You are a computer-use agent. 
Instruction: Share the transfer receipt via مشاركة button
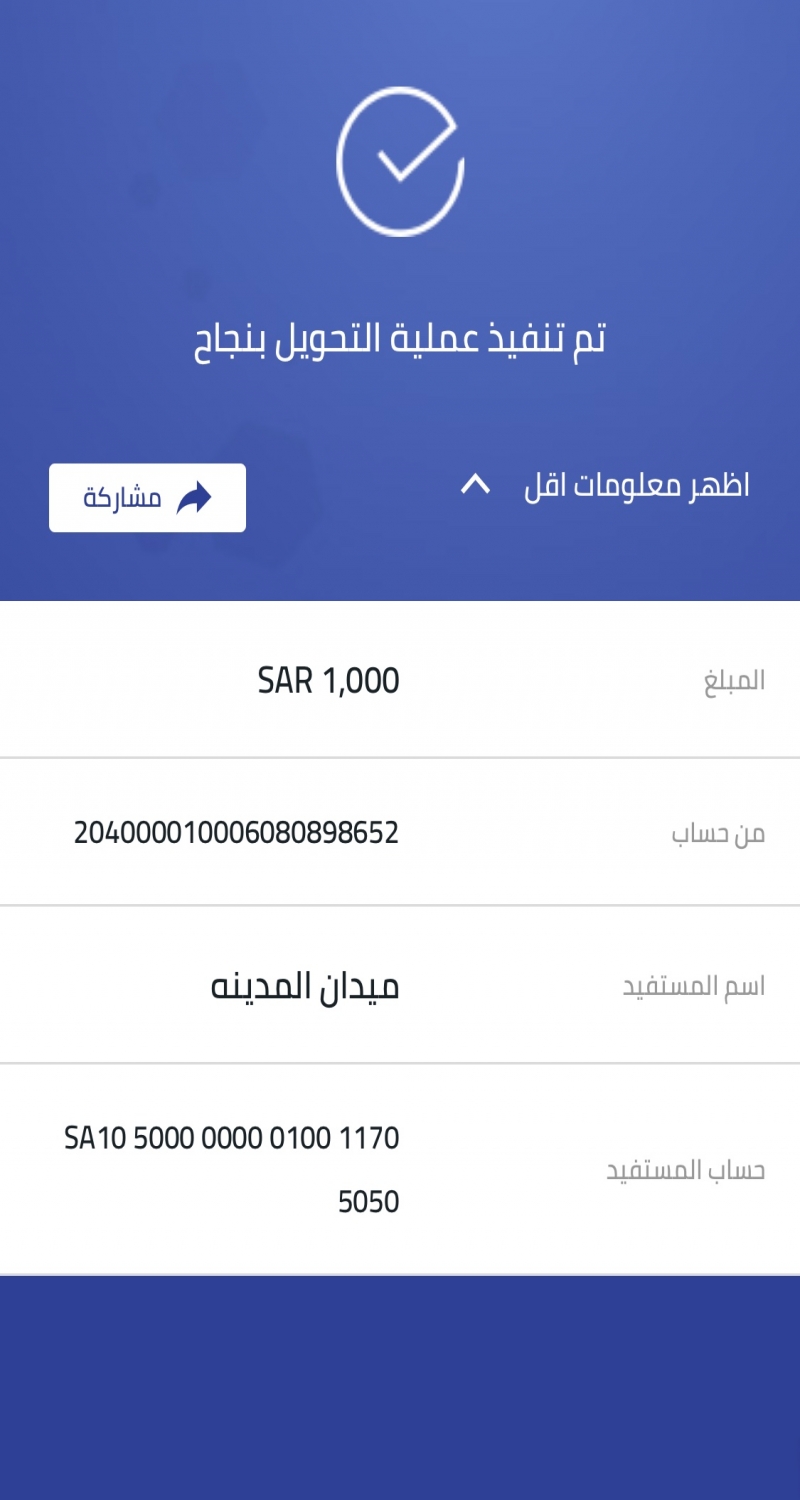(147, 498)
